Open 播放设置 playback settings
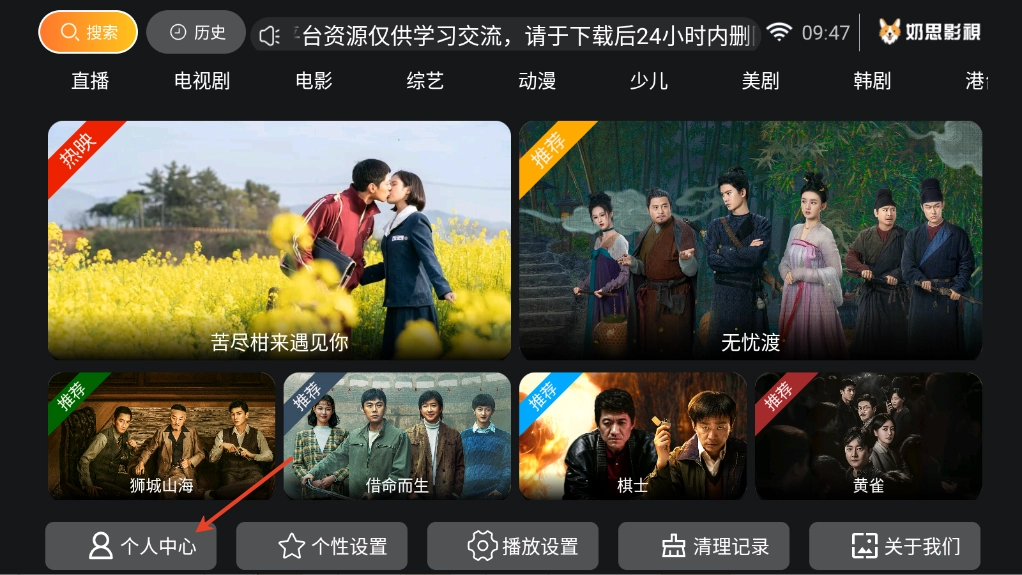 click(513, 546)
